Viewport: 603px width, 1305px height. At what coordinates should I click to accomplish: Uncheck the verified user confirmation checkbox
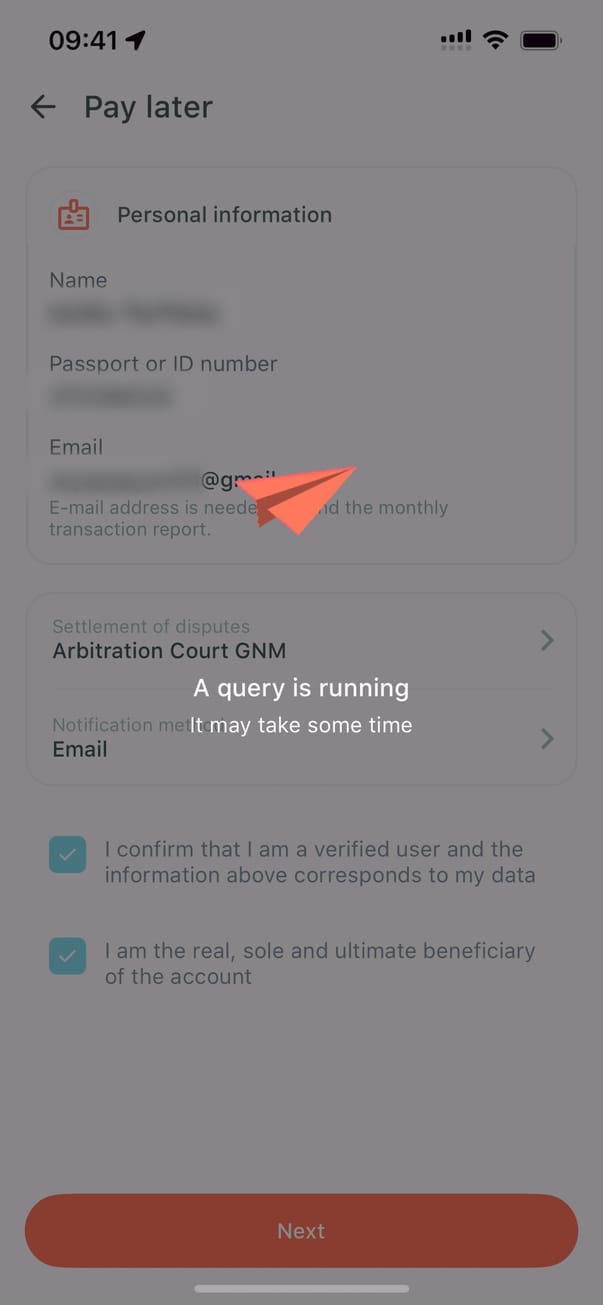(68, 856)
